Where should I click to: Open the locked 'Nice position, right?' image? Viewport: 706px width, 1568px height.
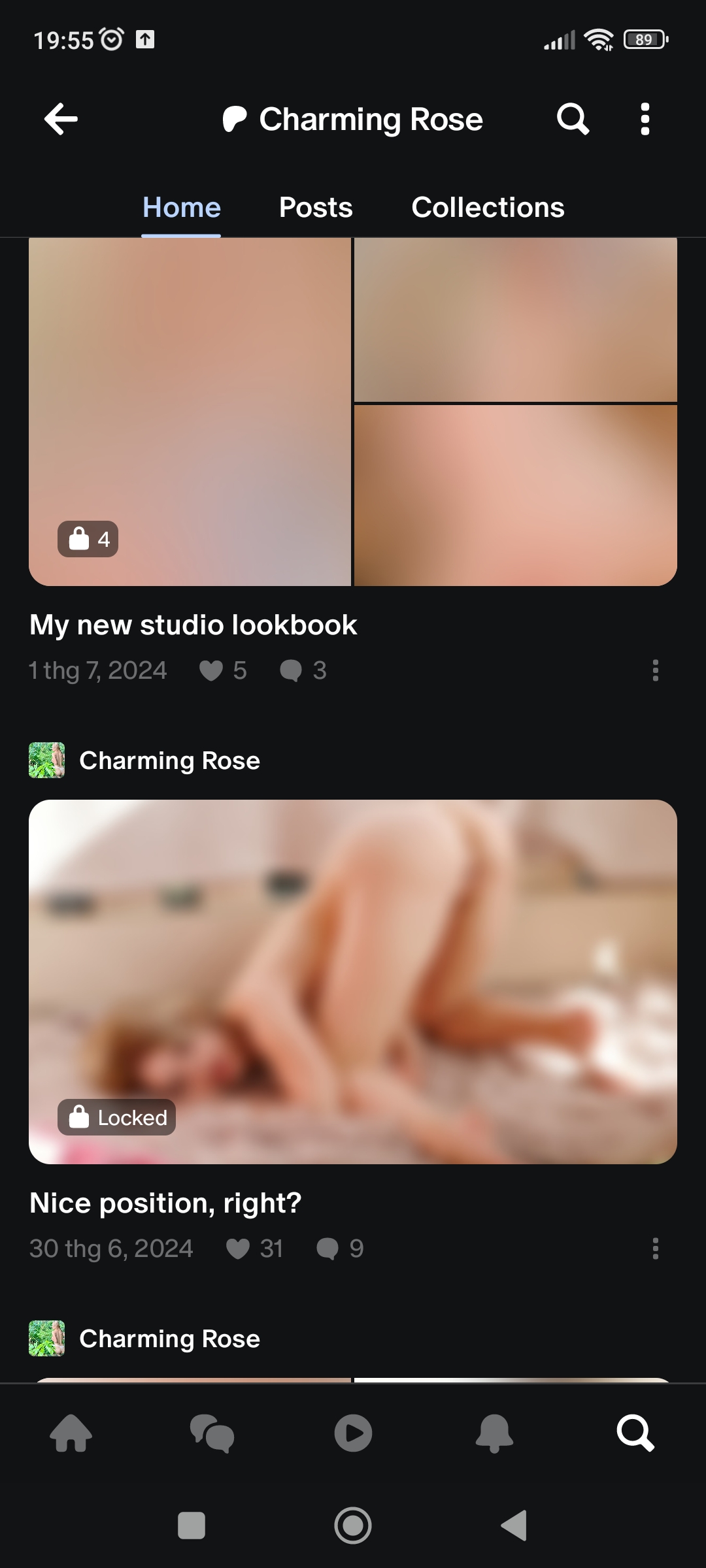[353, 981]
